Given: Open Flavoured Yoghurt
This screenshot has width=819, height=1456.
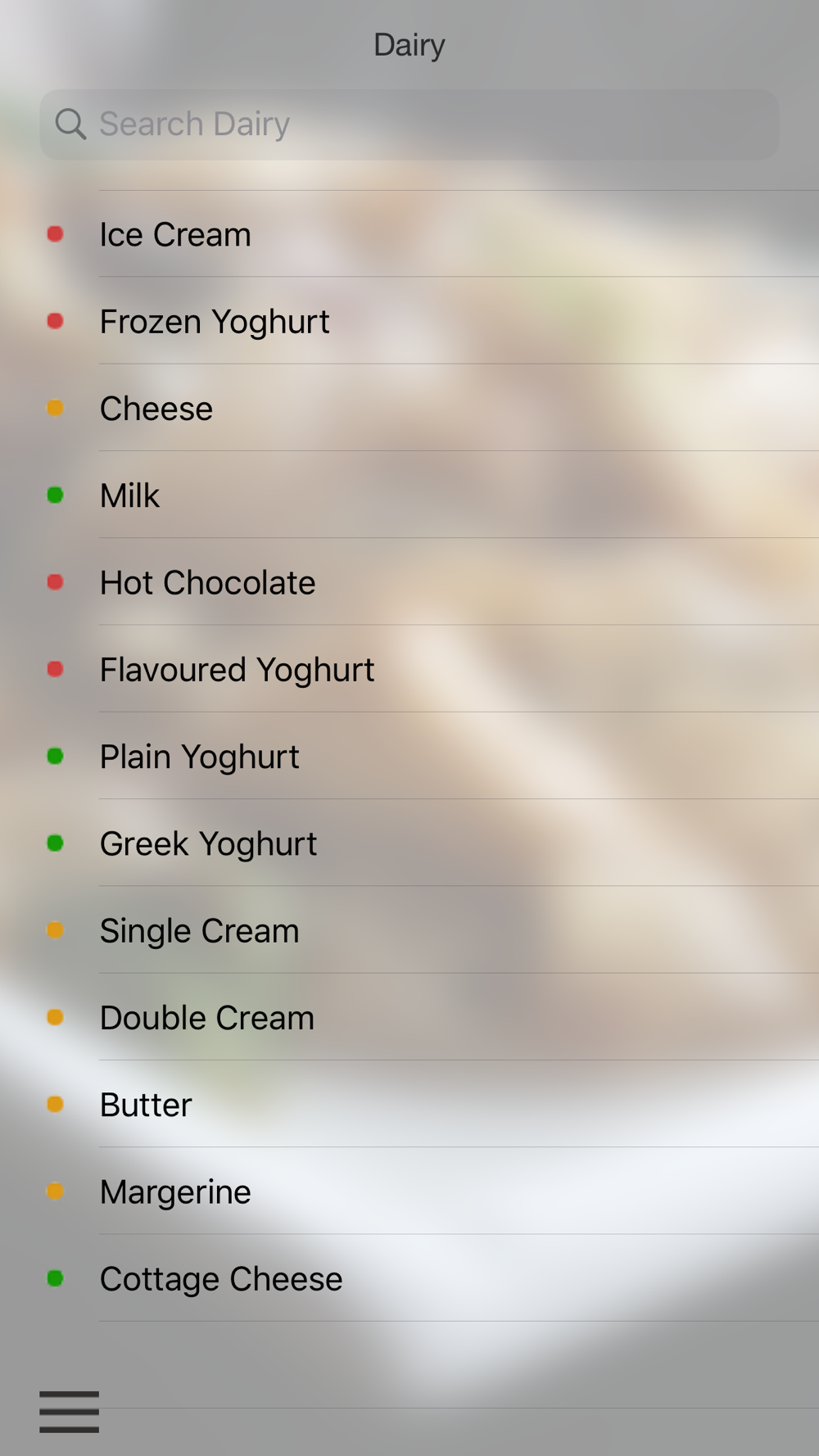Looking at the screenshot, I should pos(409,669).
